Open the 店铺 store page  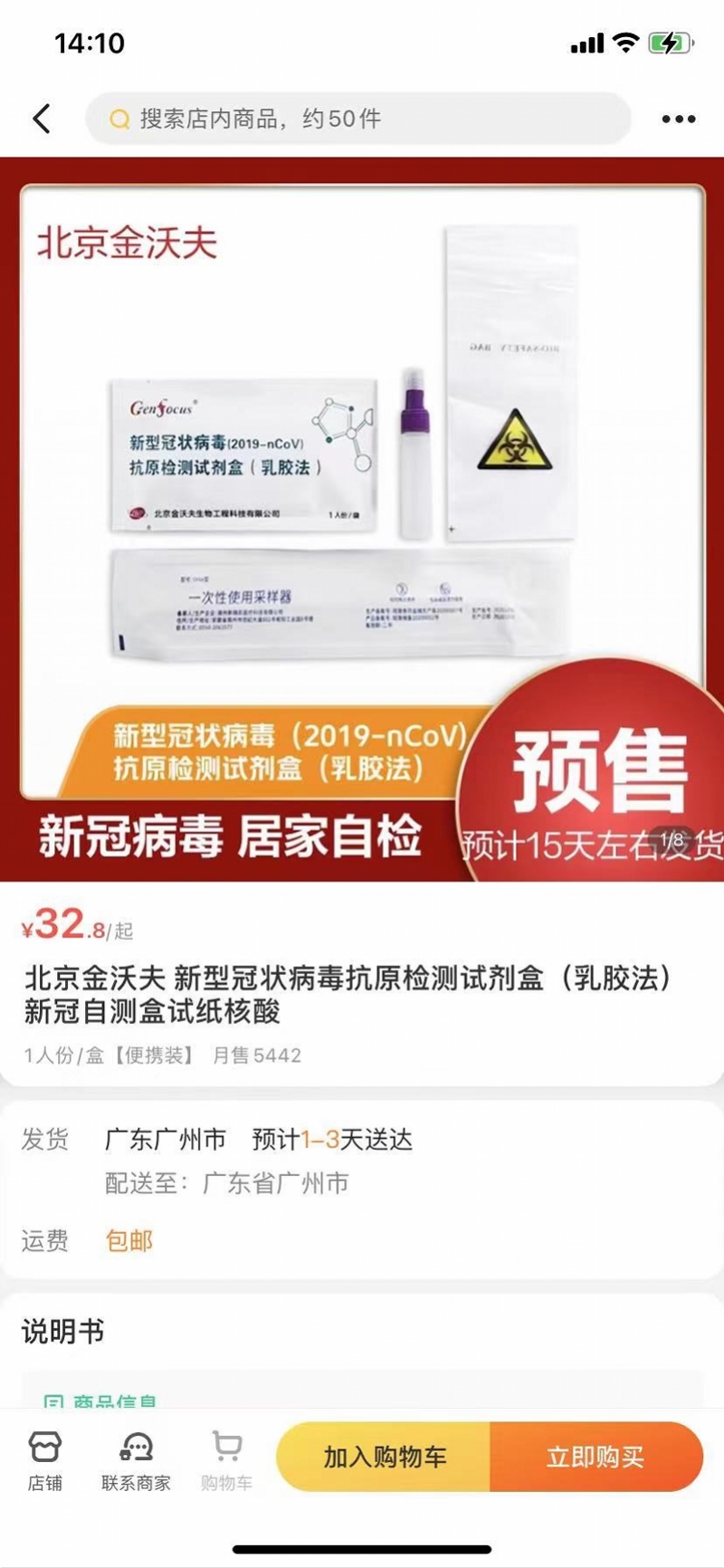pyautogui.click(x=44, y=1459)
